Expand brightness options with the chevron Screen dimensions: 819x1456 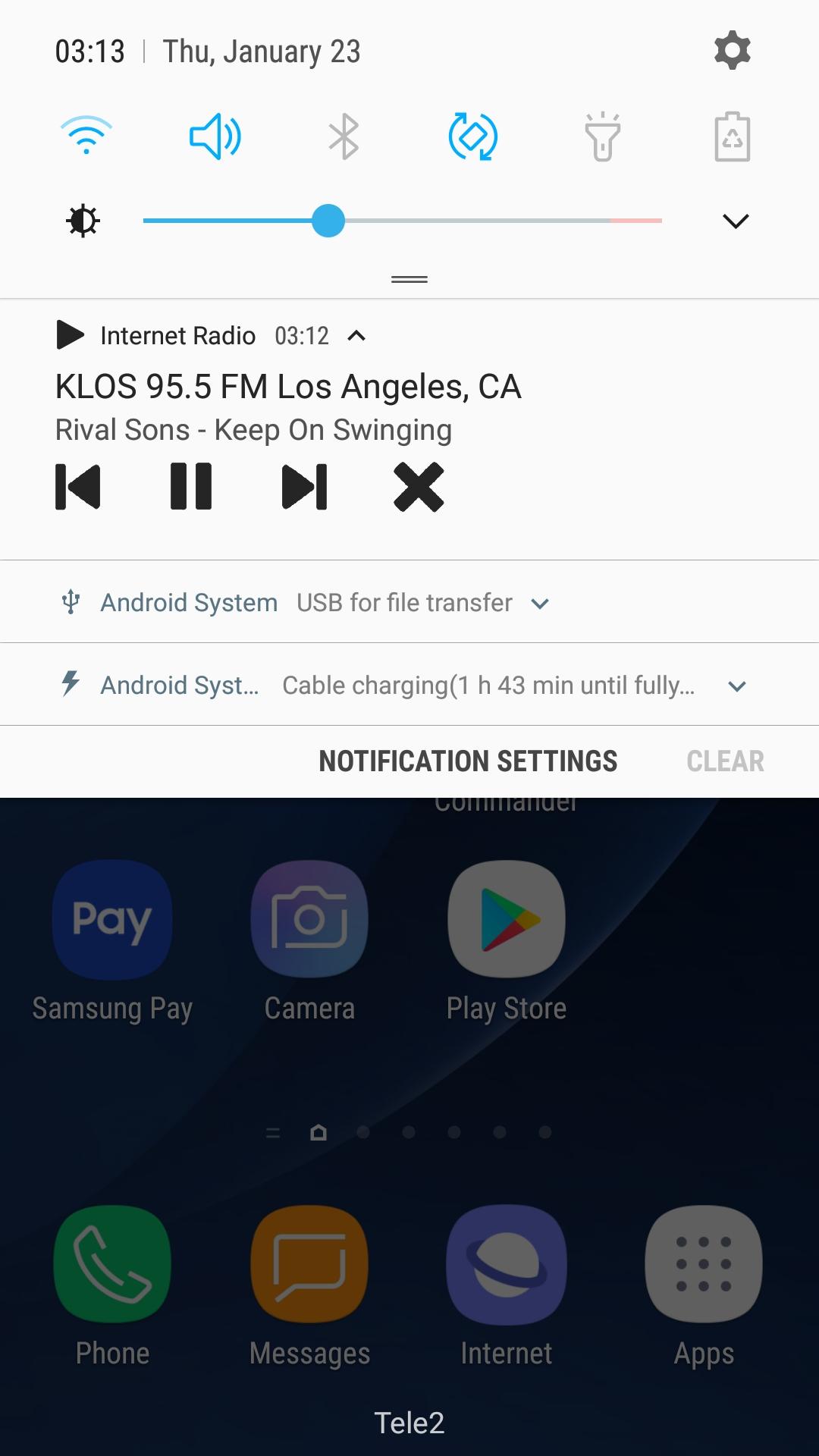(736, 221)
